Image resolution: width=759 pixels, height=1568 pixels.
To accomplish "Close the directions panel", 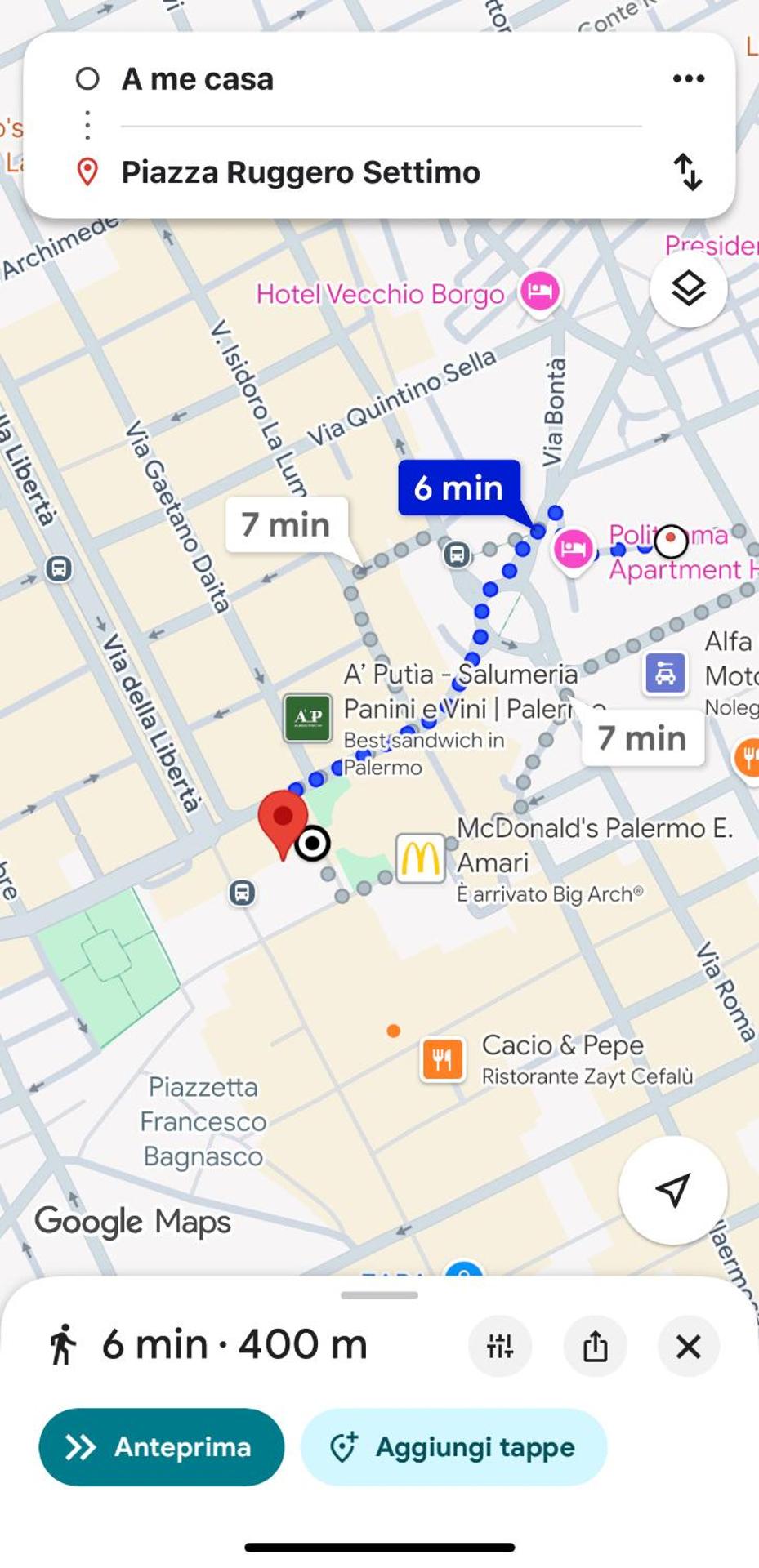I will pos(688,1346).
